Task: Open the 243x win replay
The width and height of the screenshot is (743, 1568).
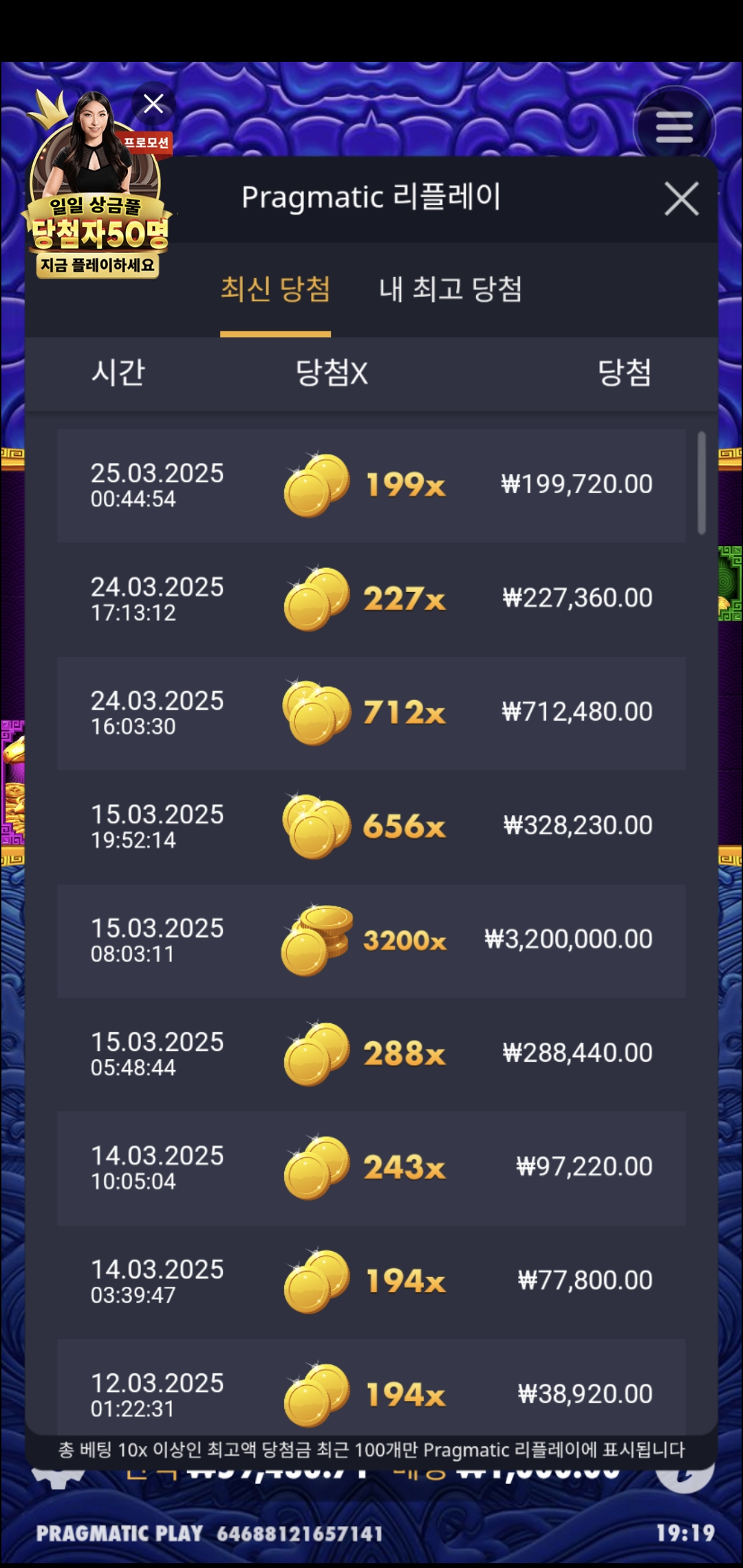Action: [x=371, y=1167]
